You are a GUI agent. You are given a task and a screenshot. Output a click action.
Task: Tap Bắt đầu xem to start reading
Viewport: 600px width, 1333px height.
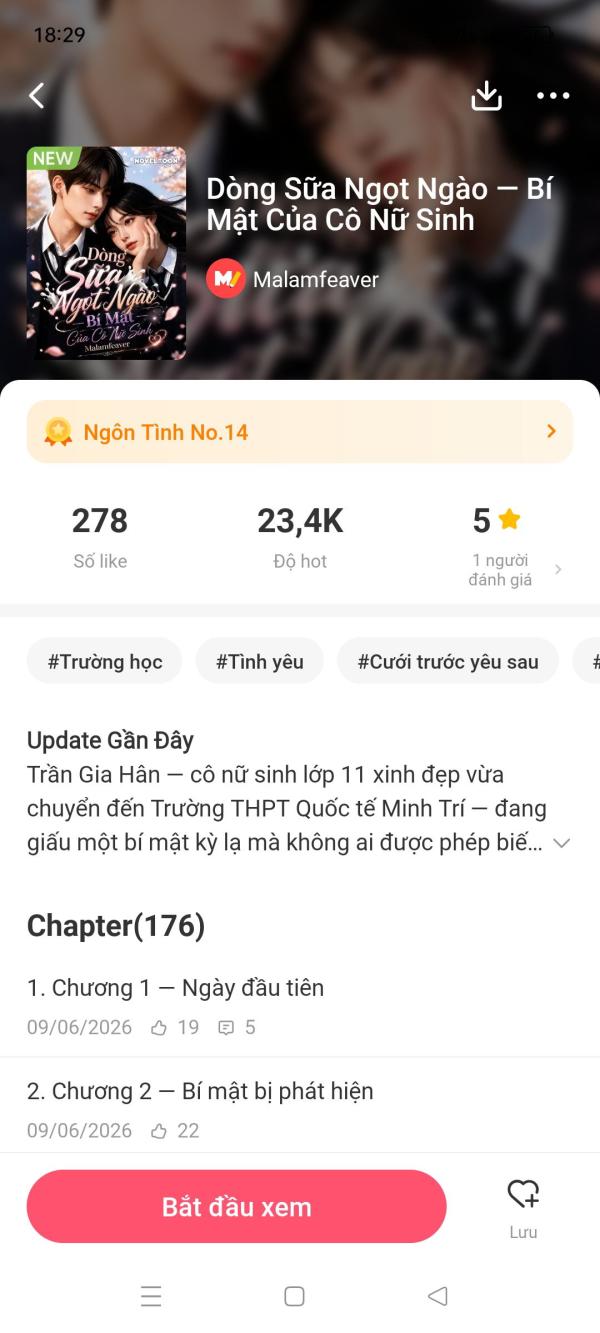tap(237, 1206)
